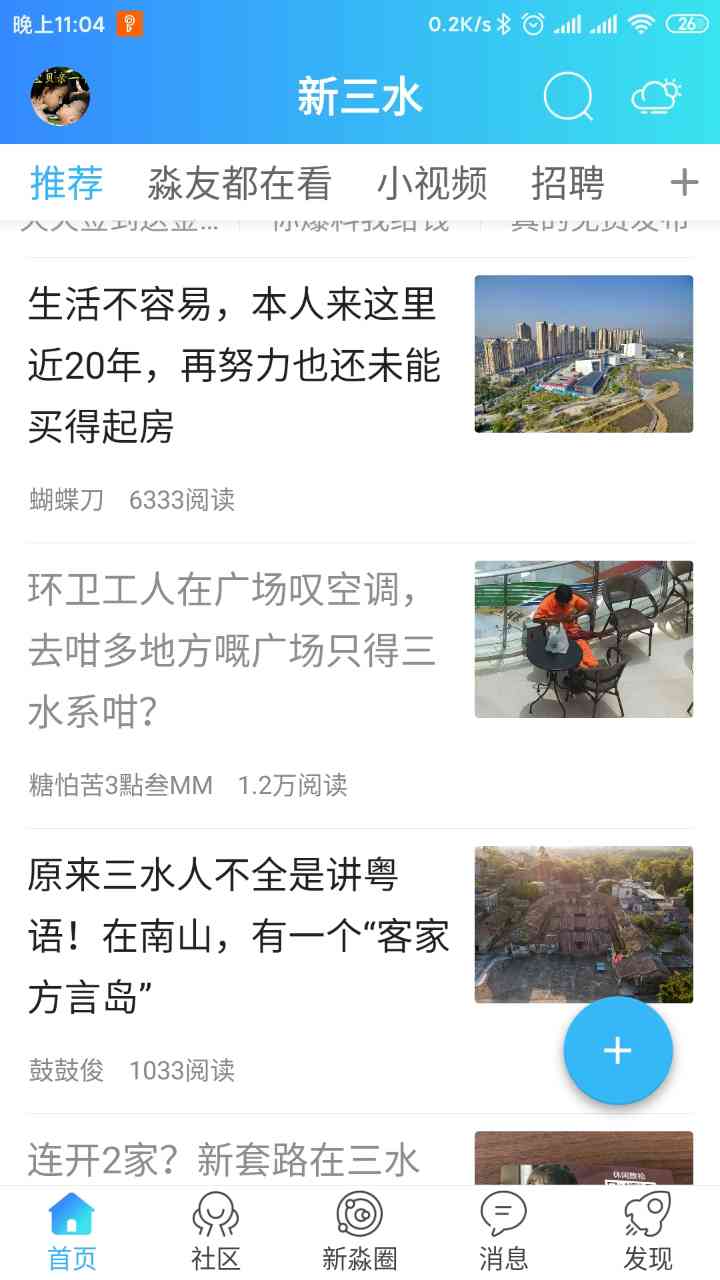This screenshot has height=1280, width=720.
Task: Switch to the 推荐 tab
Action: click(67, 183)
